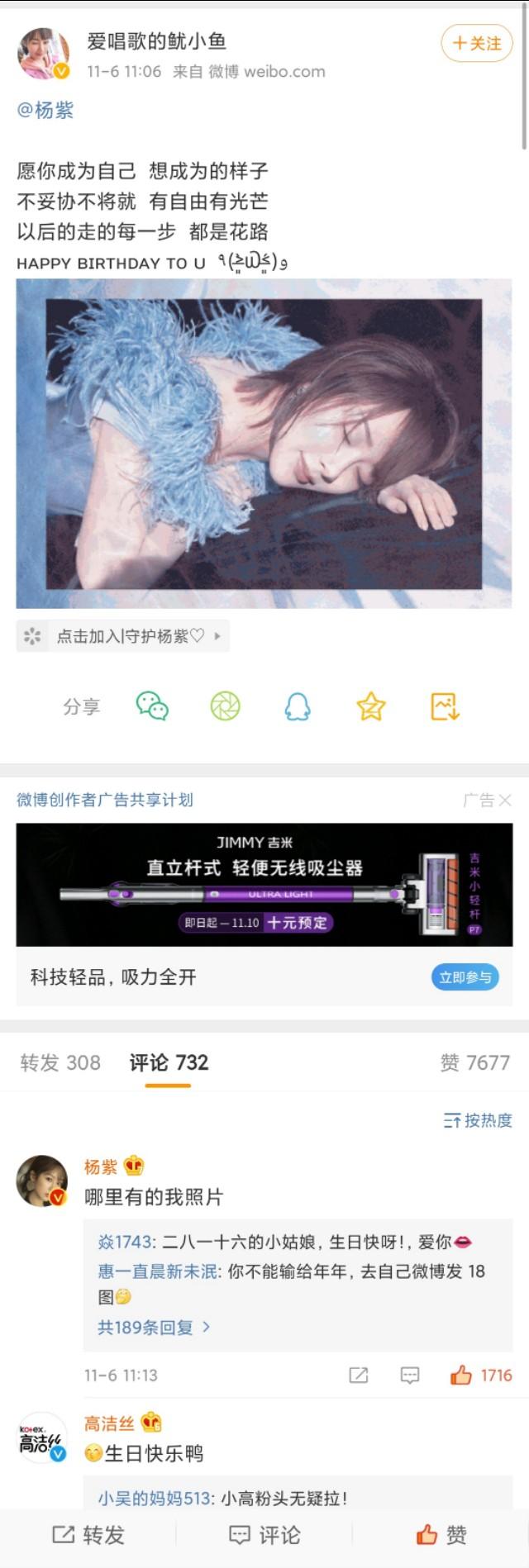Open the post's photo of 杨紫
Image resolution: width=529 pixels, height=1568 pixels.
264,444
